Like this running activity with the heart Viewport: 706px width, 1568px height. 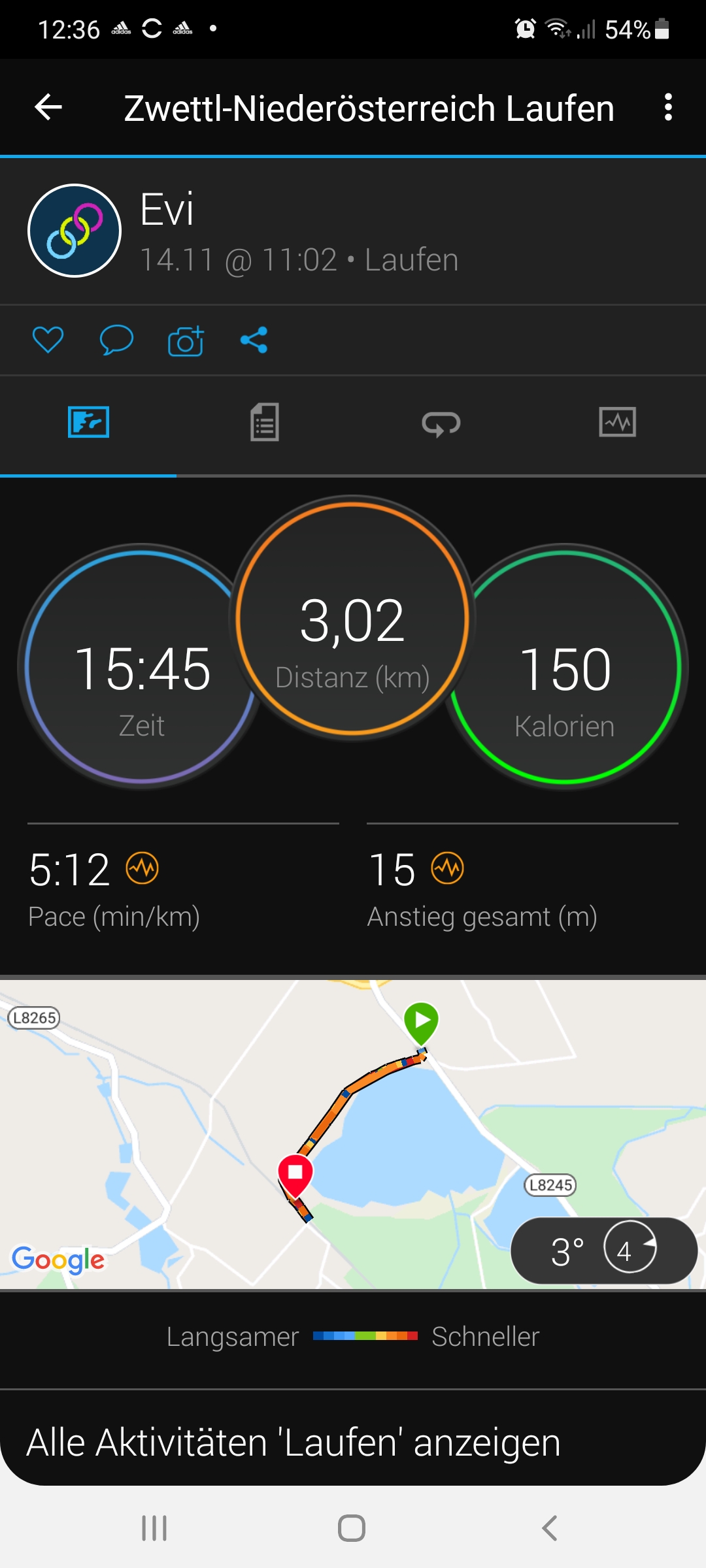pyautogui.click(x=48, y=340)
